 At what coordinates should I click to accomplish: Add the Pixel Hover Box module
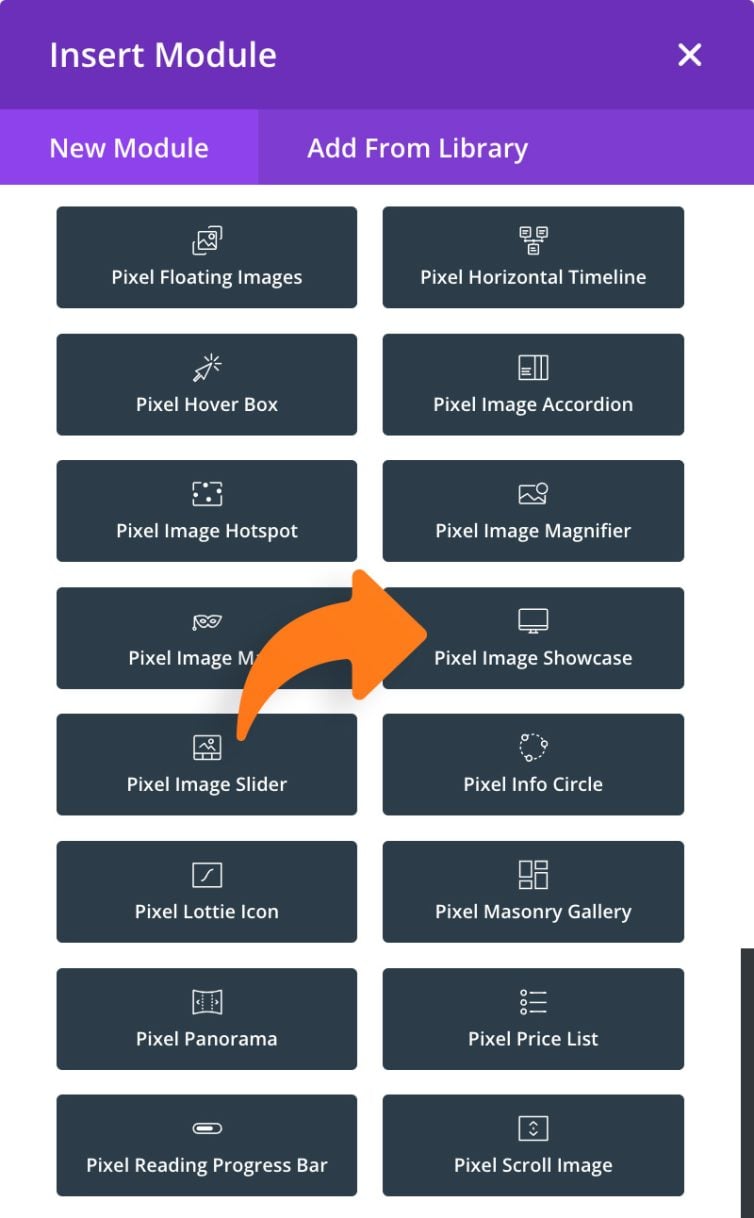point(206,384)
